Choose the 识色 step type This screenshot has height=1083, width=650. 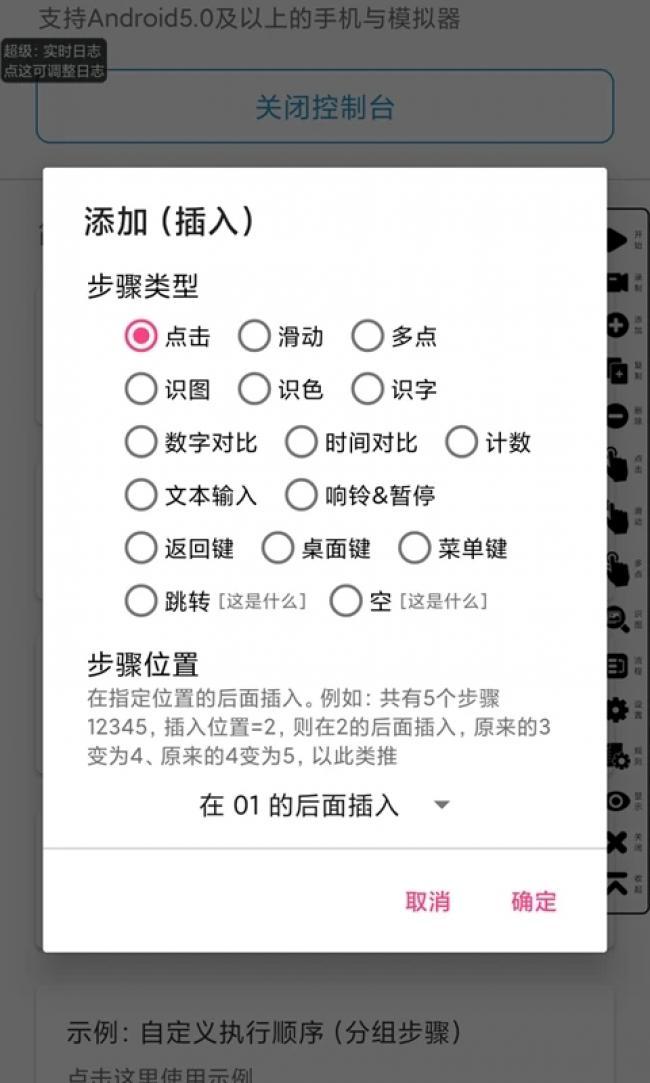pyautogui.click(x=254, y=389)
